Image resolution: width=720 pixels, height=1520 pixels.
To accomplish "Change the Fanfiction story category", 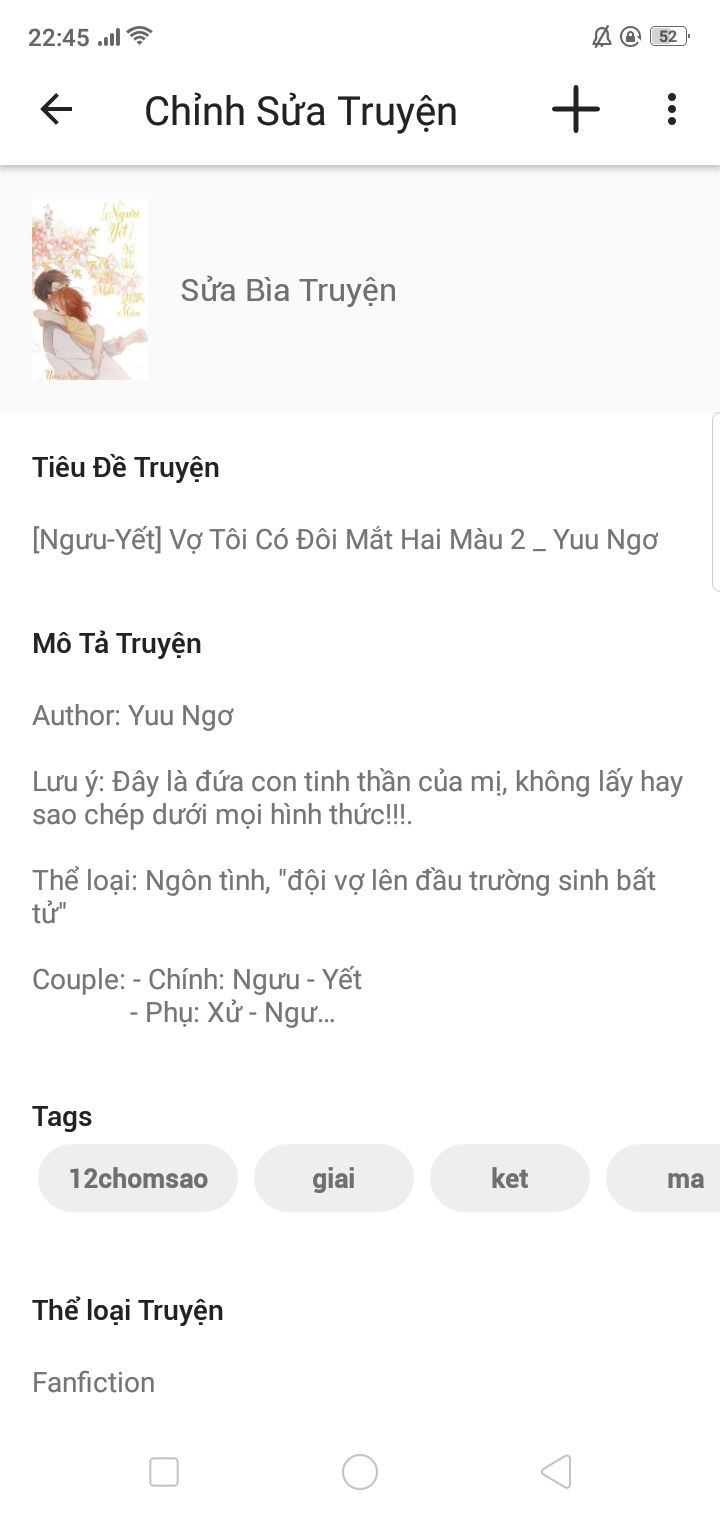I will click(x=94, y=1382).
